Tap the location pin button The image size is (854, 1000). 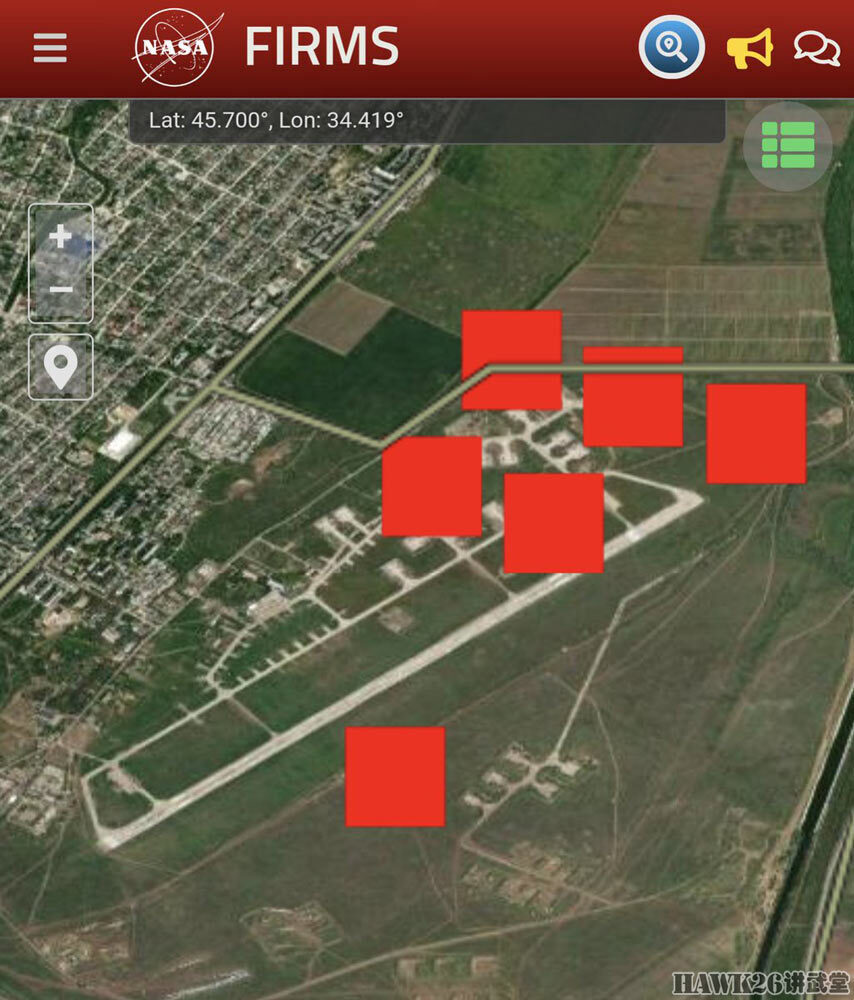pos(61,367)
